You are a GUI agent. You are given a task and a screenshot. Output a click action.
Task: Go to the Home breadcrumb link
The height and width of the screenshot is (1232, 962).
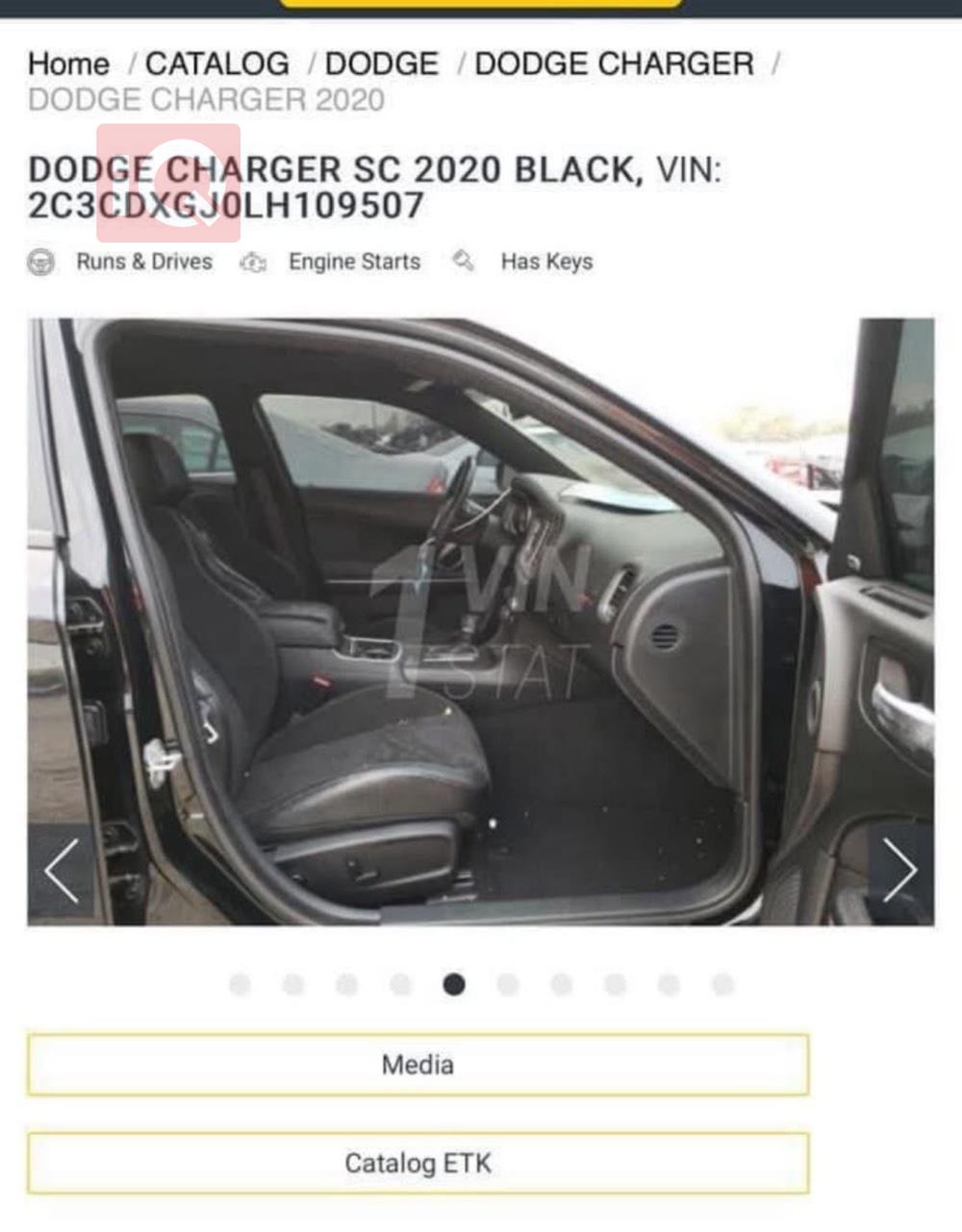coord(68,64)
